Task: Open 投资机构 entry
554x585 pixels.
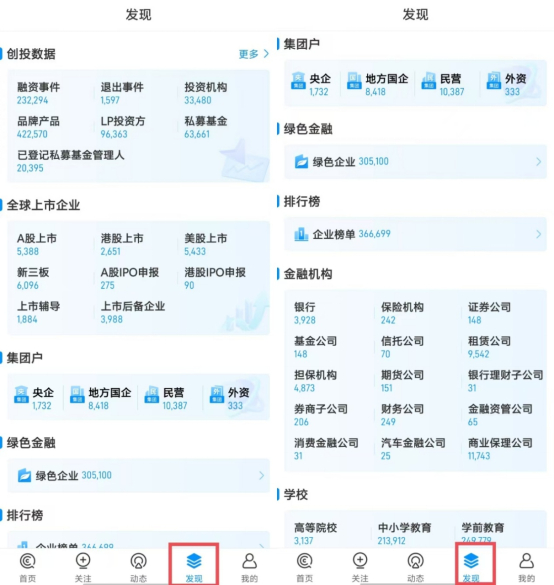Action: point(206,93)
